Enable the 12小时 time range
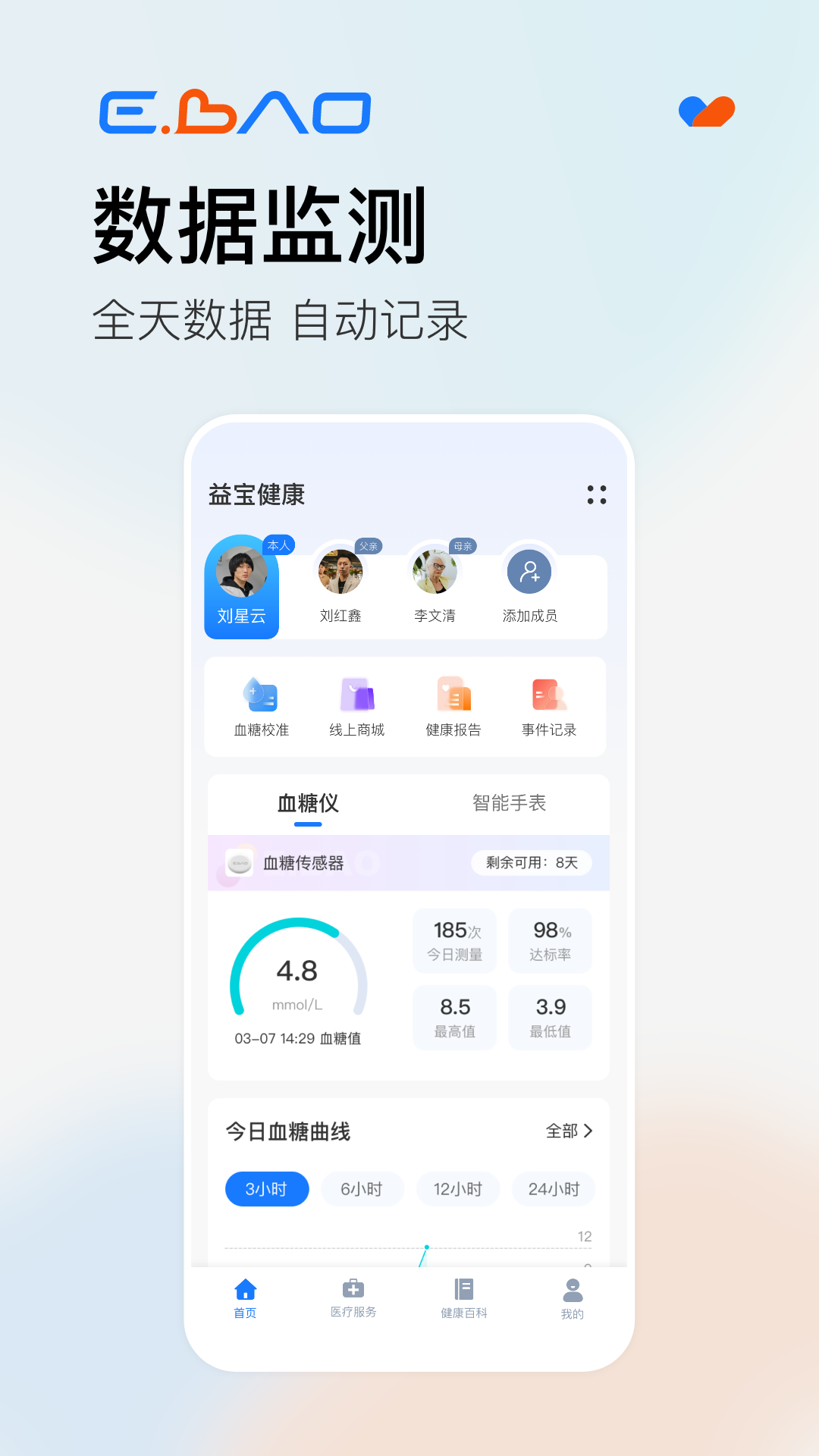 (x=458, y=1188)
